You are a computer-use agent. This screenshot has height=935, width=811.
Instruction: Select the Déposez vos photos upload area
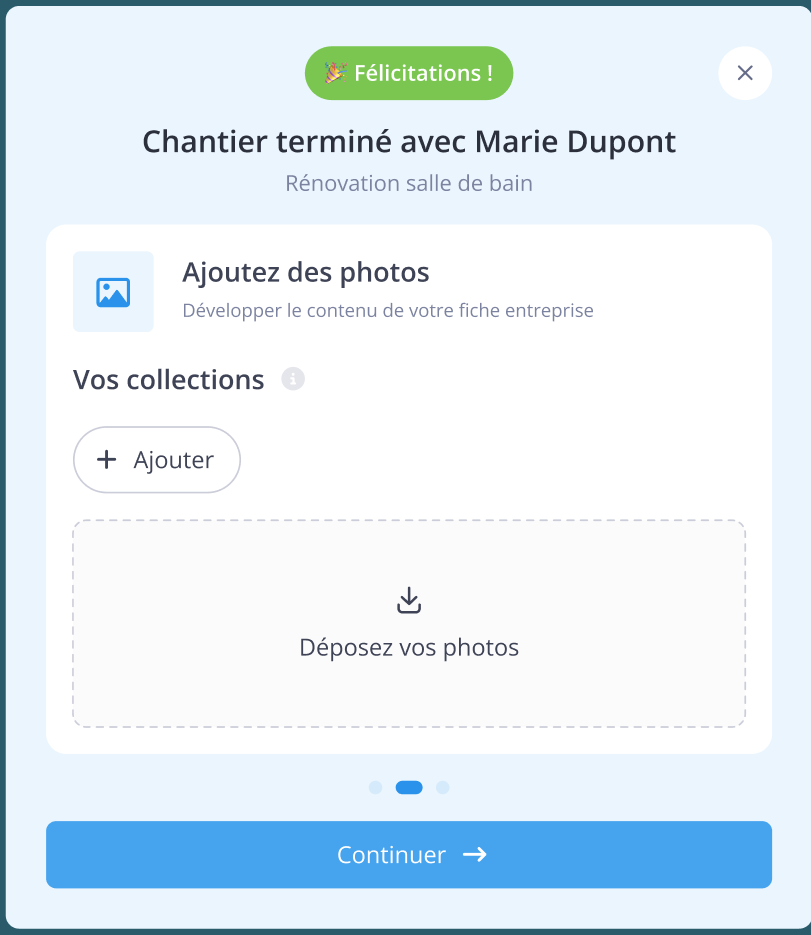409,623
